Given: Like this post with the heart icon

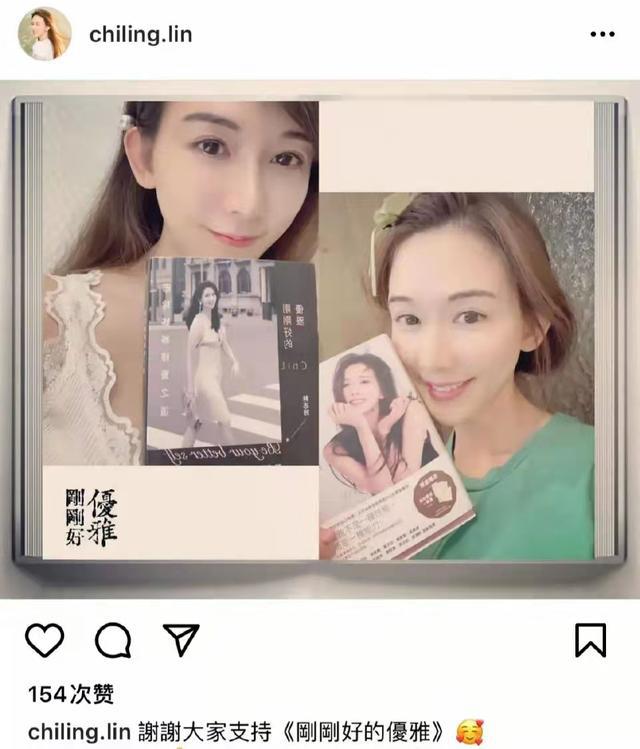Looking at the screenshot, I should click(44, 640).
